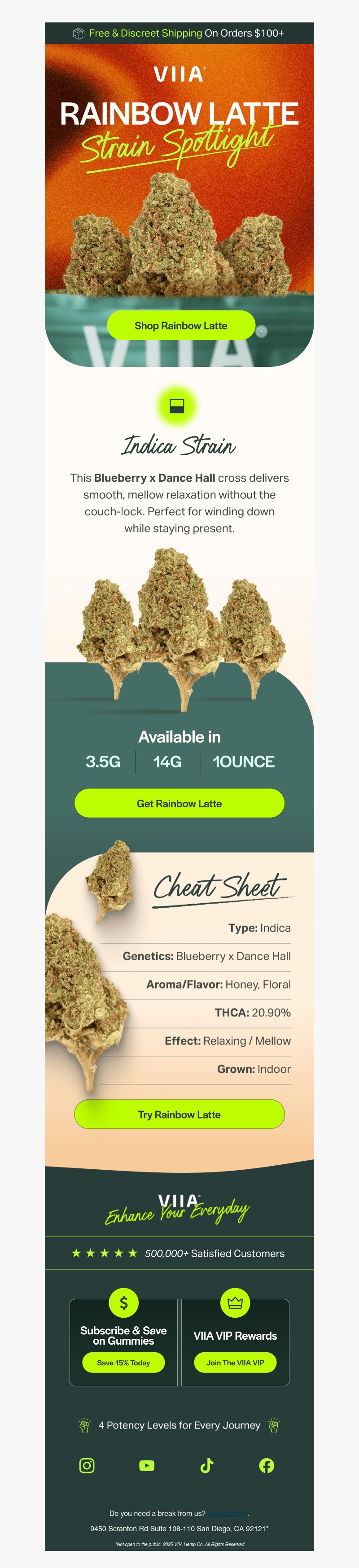Viewport: 359px width, 1568px height.
Task: Tap Get Rainbow Latte button
Action: [179, 803]
